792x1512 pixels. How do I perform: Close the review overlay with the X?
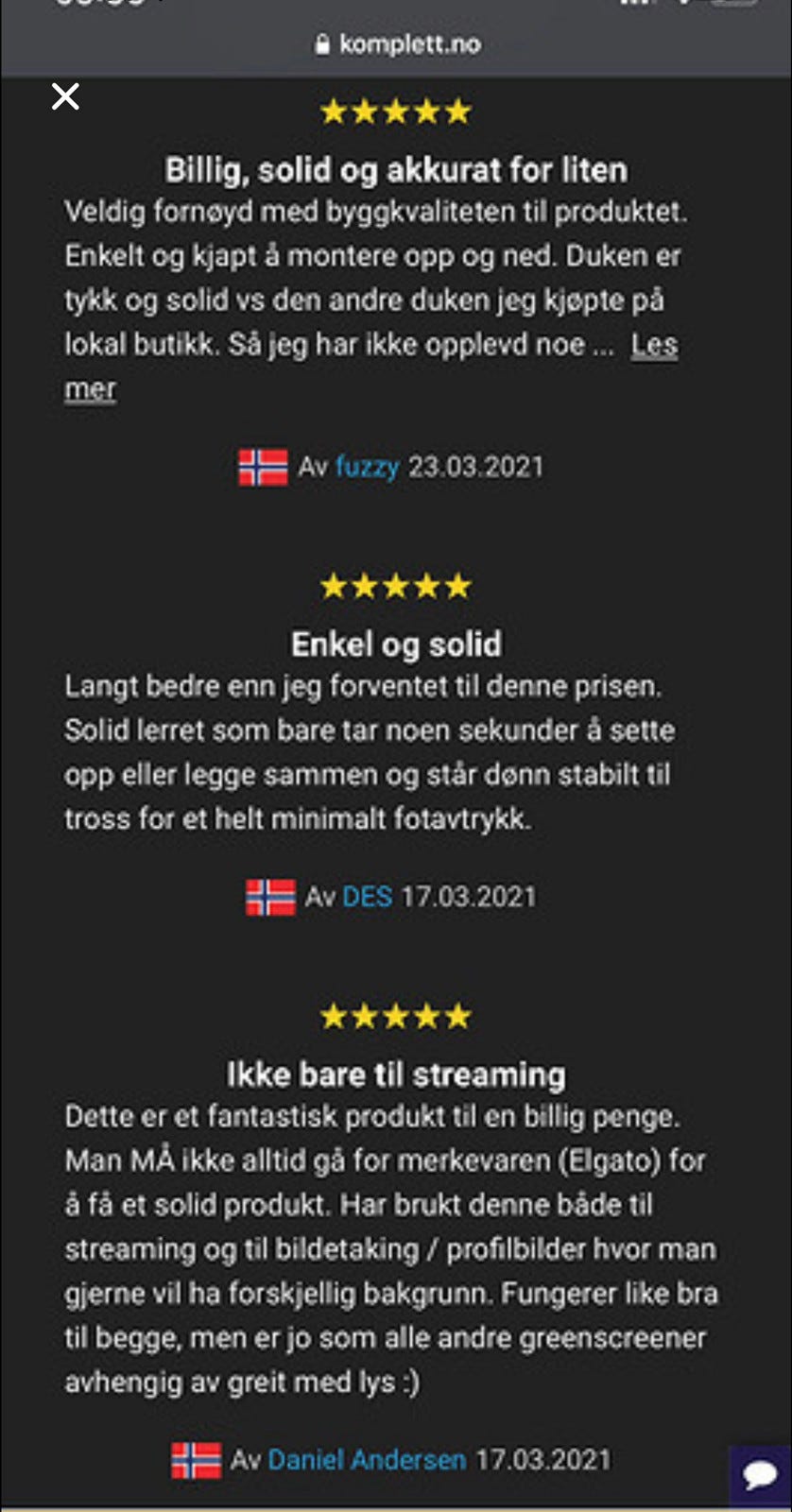click(x=64, y=96)
